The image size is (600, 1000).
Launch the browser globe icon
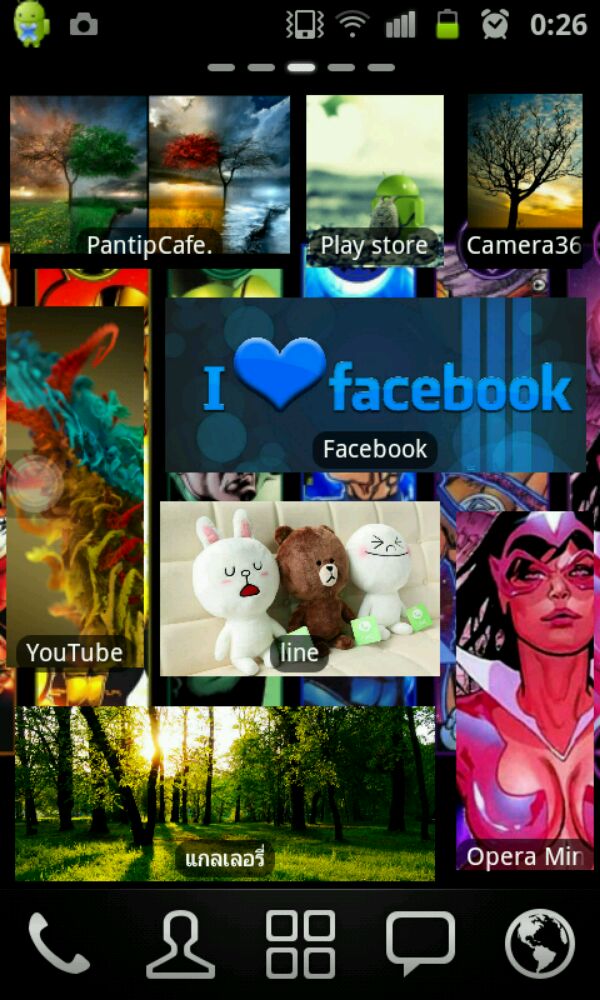tap(540, 944)
